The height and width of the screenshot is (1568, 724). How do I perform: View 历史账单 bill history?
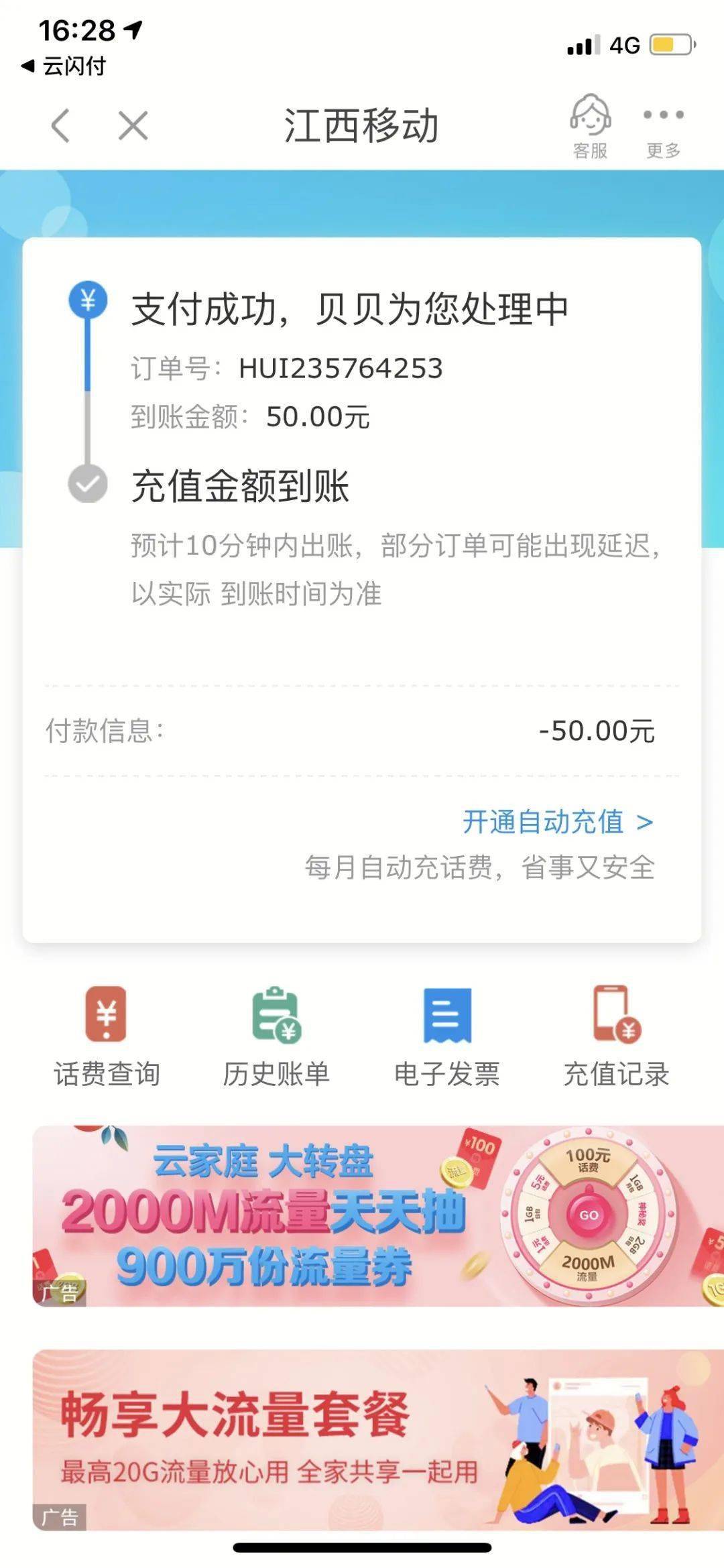[276, 1036]
